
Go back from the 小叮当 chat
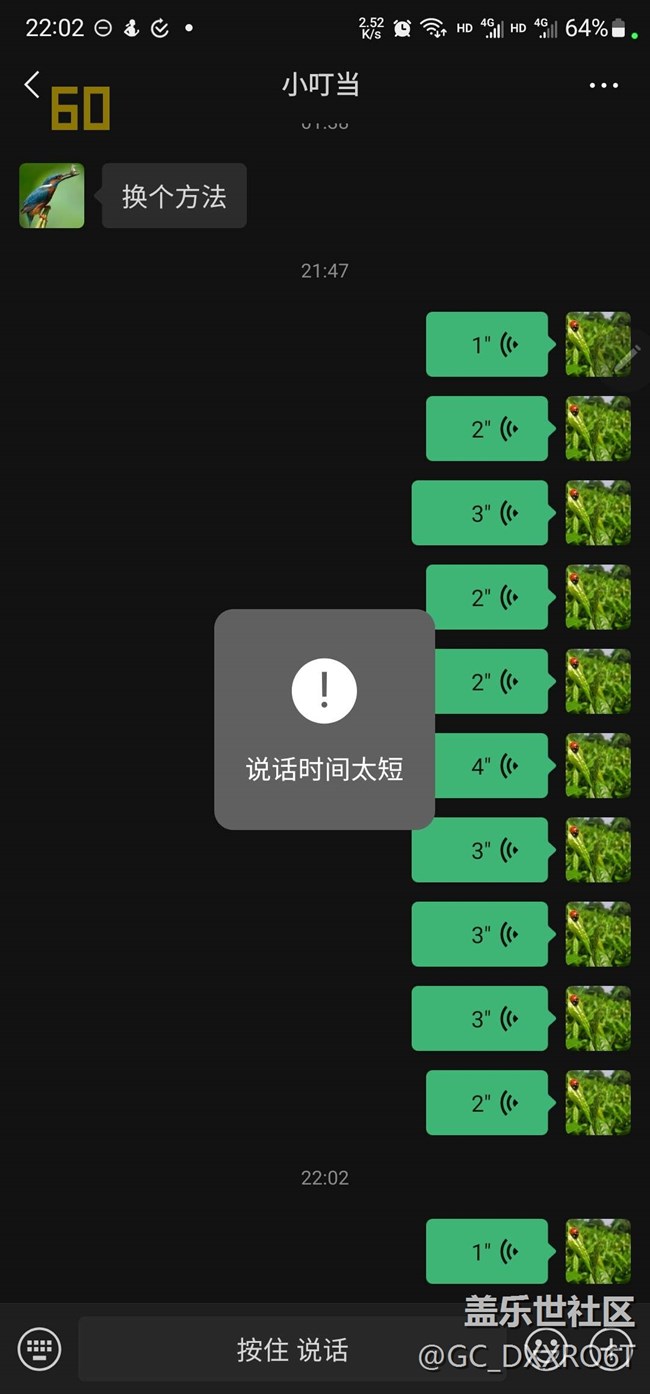[x=32, y=85]
